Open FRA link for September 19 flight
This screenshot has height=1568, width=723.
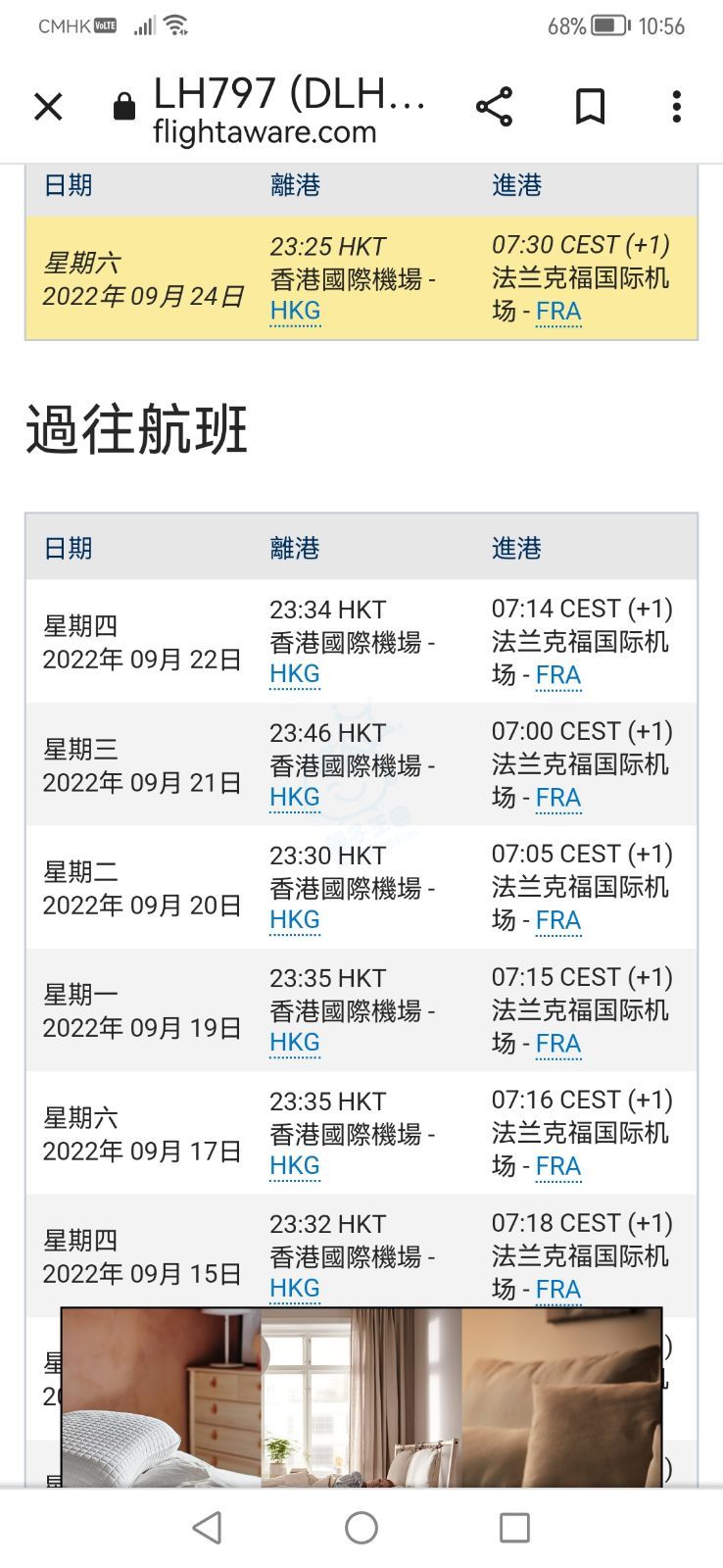point(558,1045)
